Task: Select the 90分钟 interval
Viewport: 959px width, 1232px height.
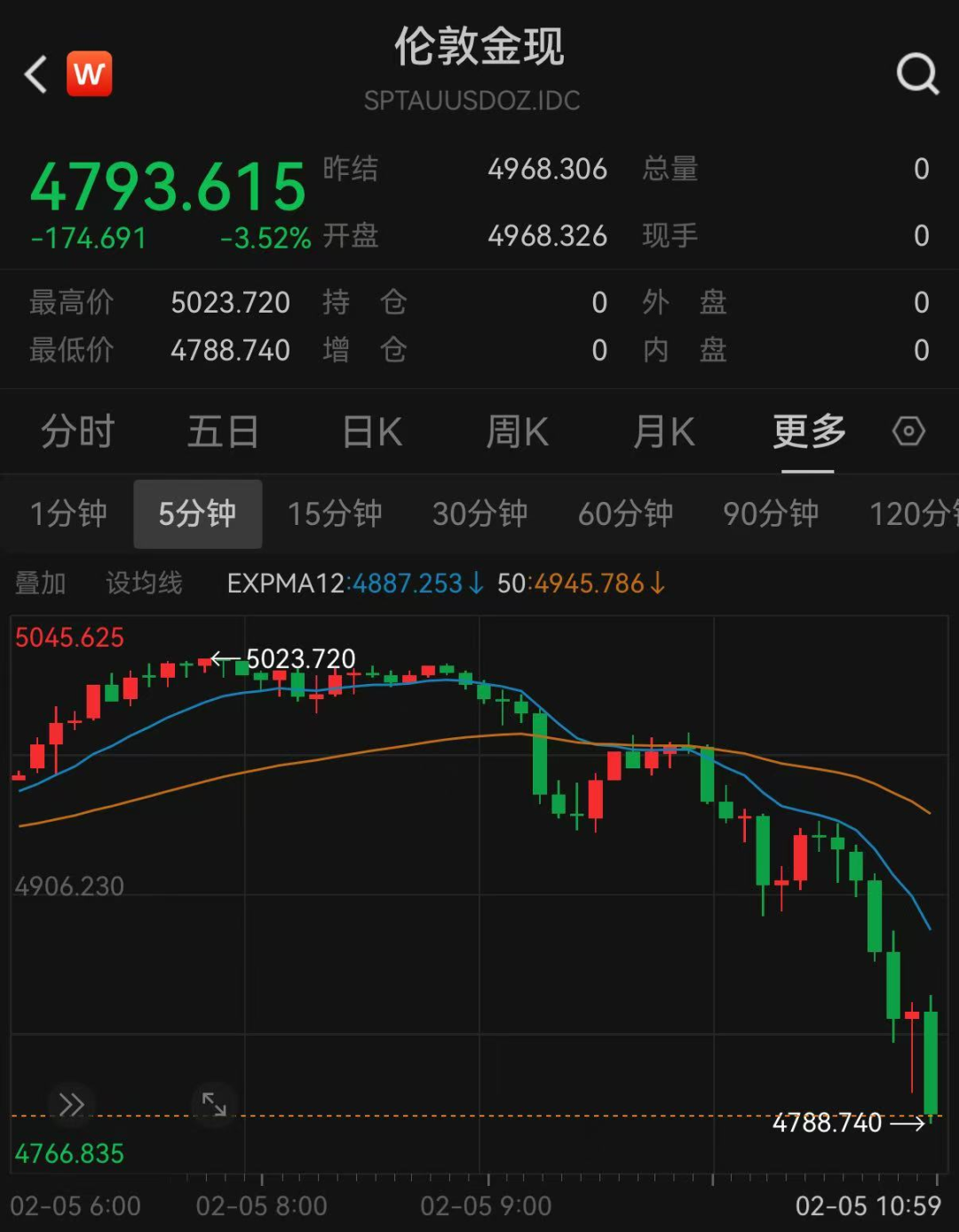Action: click(x=771, y=514)
